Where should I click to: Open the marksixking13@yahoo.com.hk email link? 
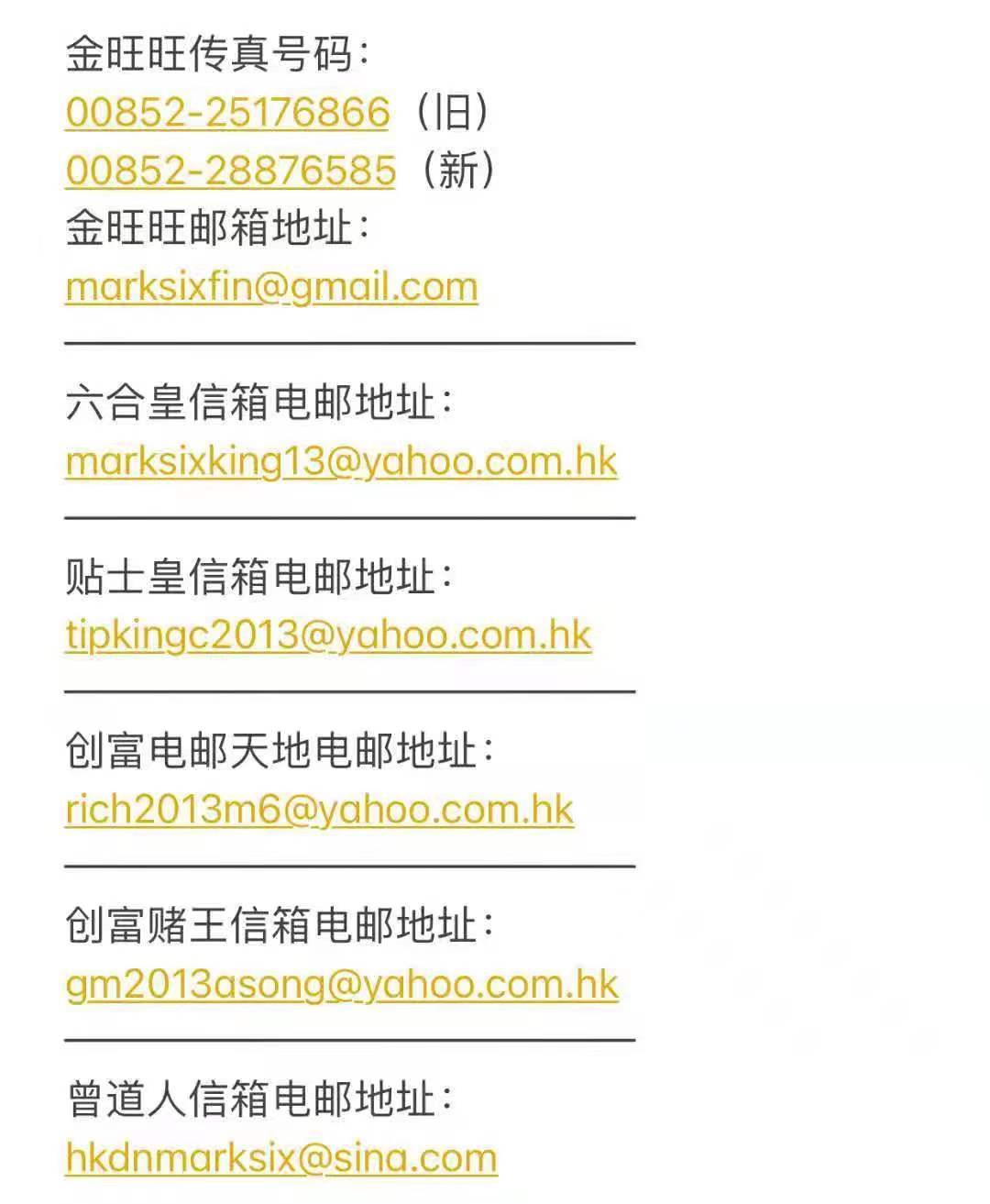tap(341, 460)
